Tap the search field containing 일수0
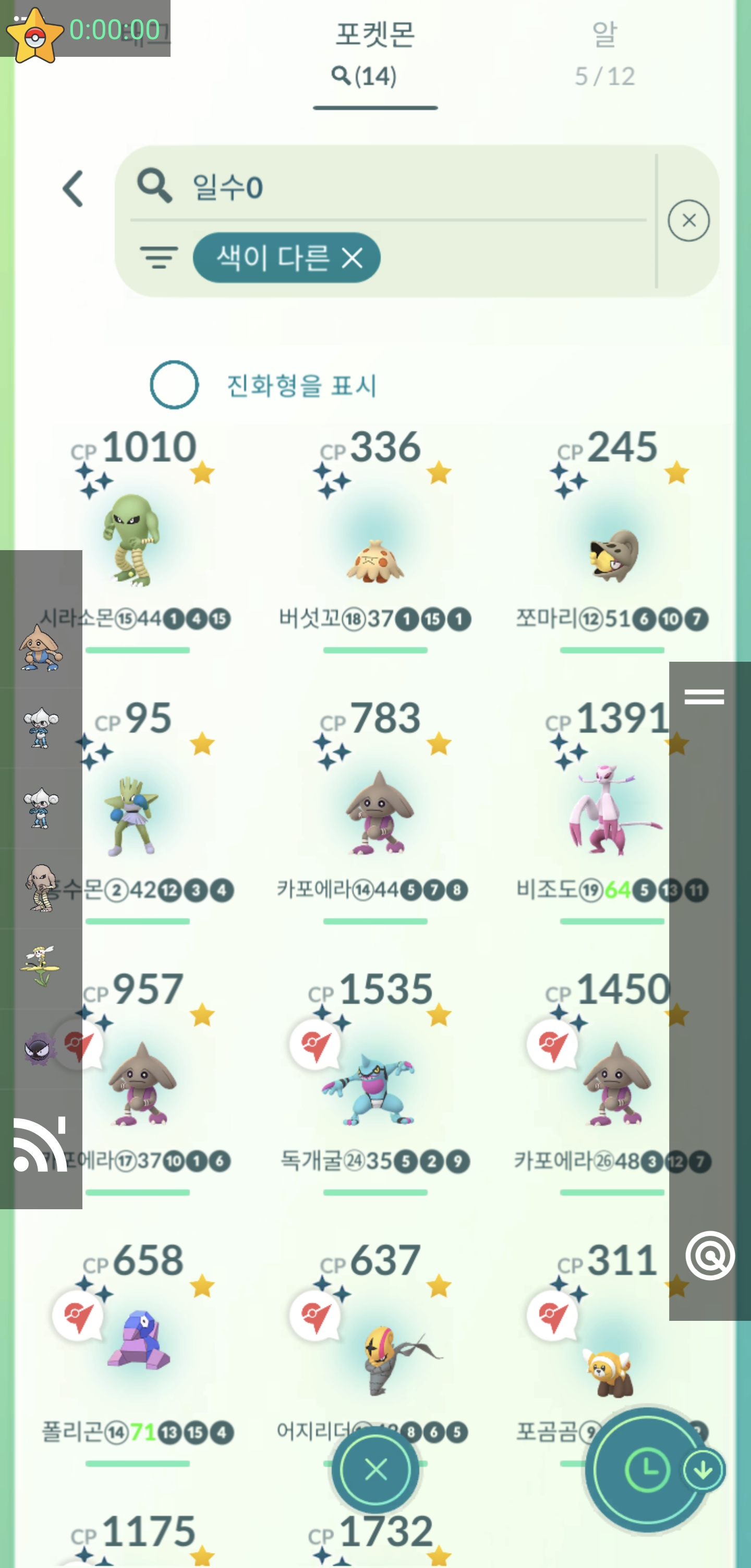 390,186
